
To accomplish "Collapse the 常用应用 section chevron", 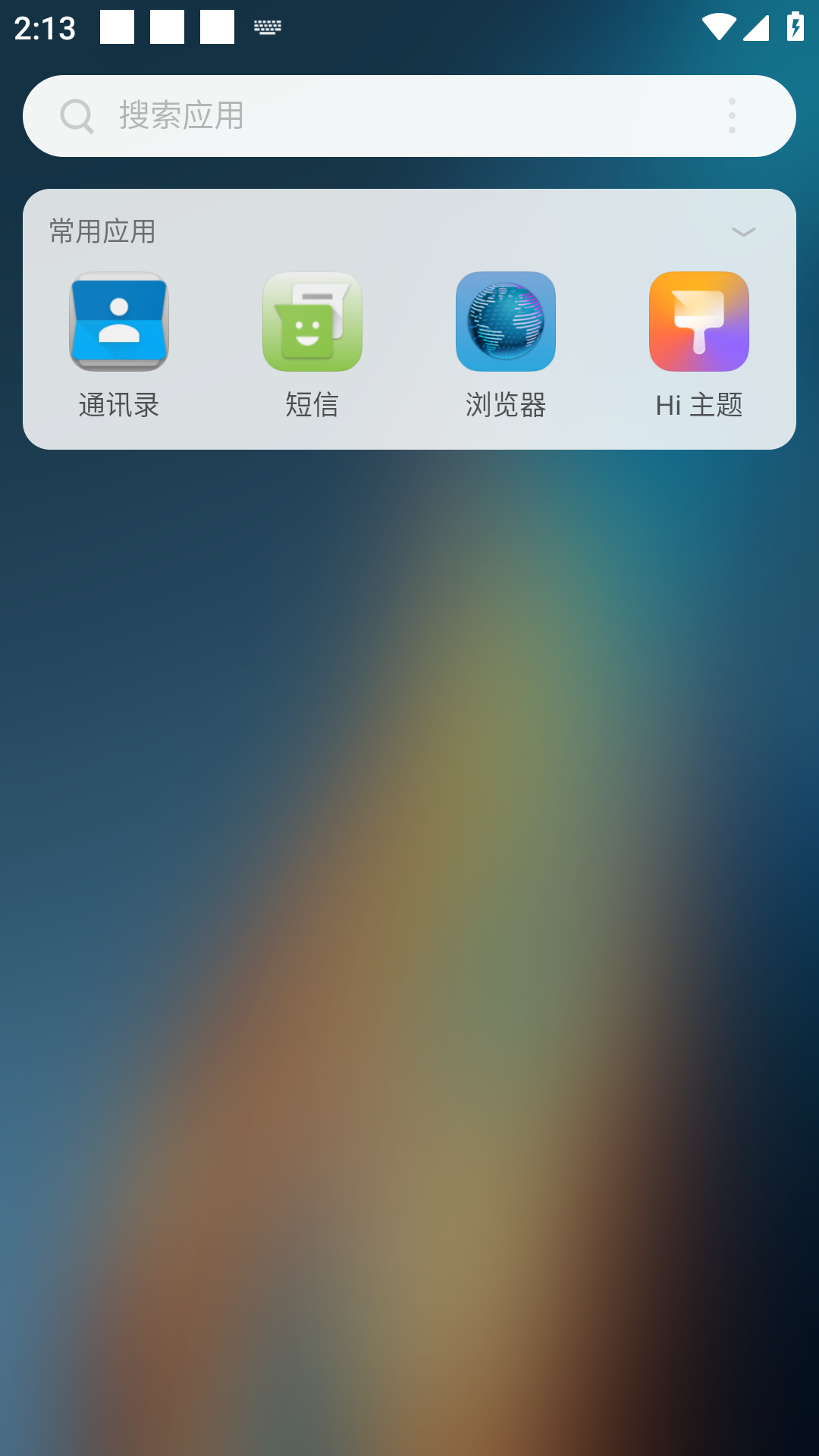I will point(743,232).
